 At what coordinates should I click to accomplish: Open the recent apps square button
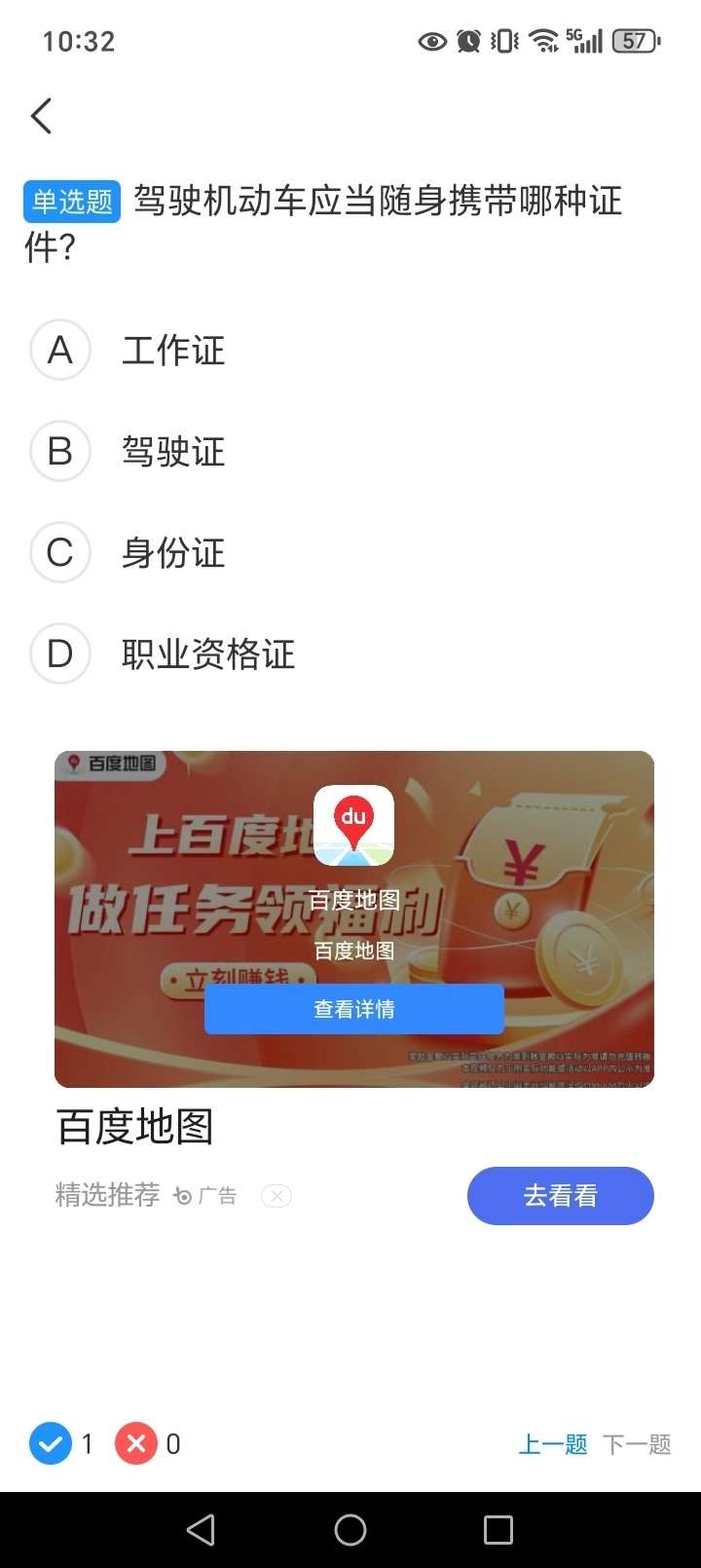498,1529
